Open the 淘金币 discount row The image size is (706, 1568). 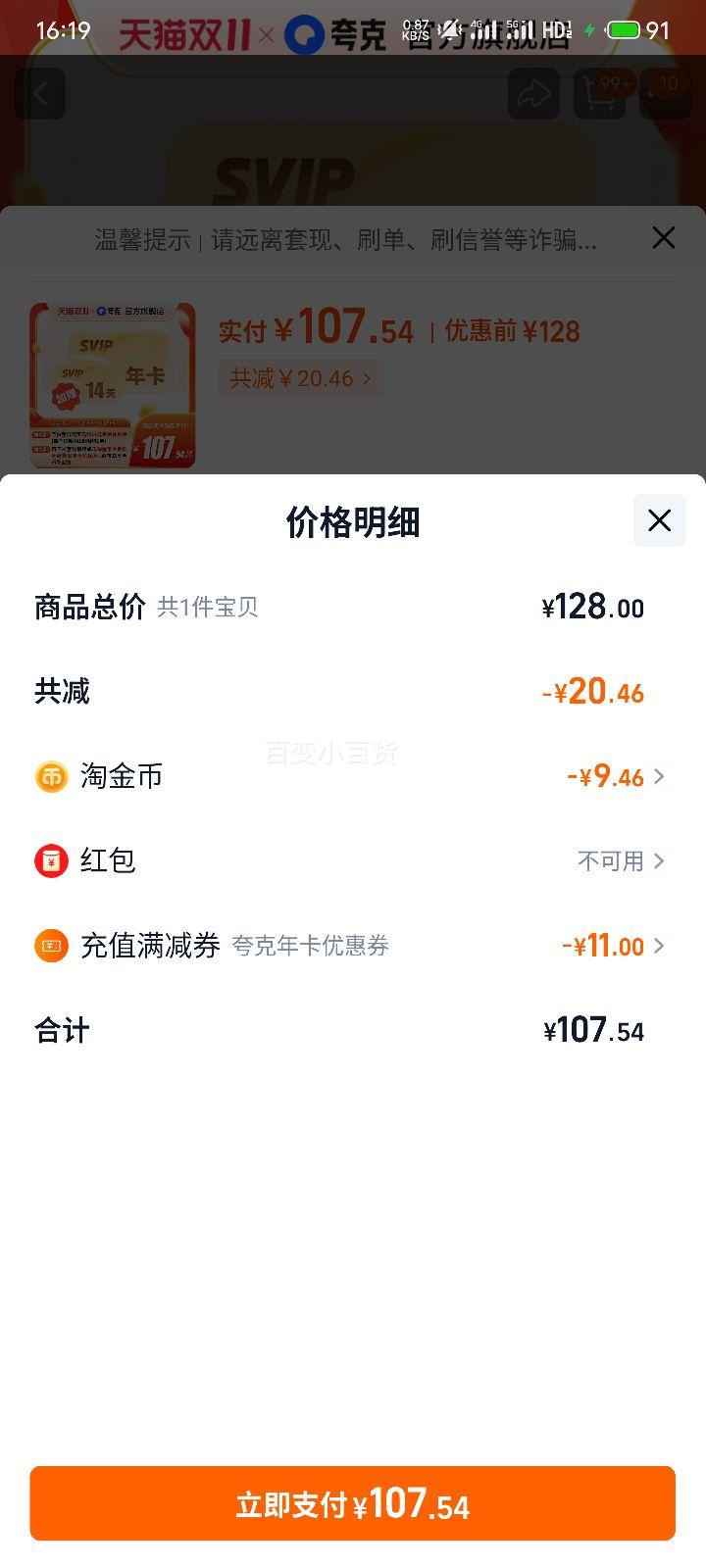353,777
